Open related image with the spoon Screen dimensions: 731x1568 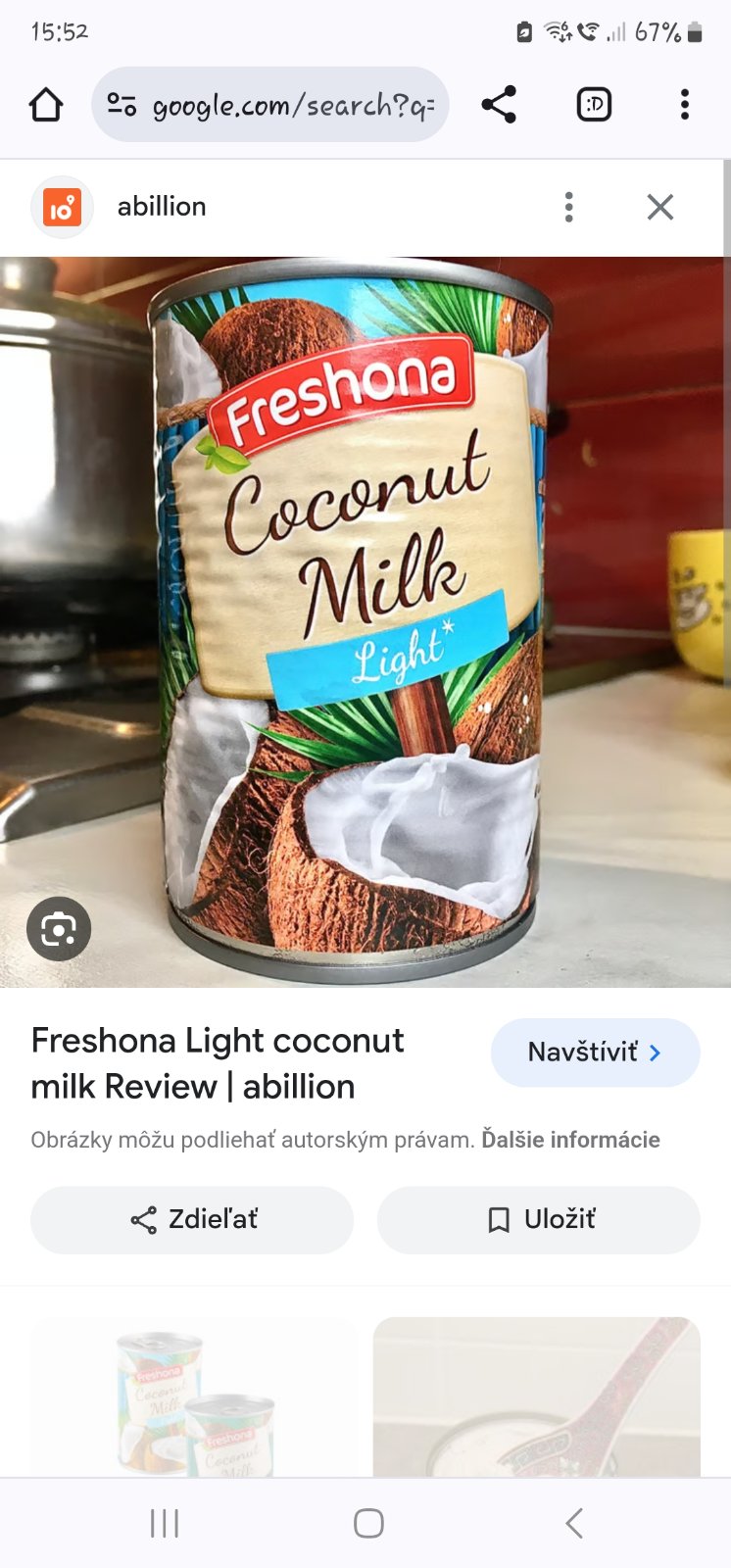(x=537, y=1396)
